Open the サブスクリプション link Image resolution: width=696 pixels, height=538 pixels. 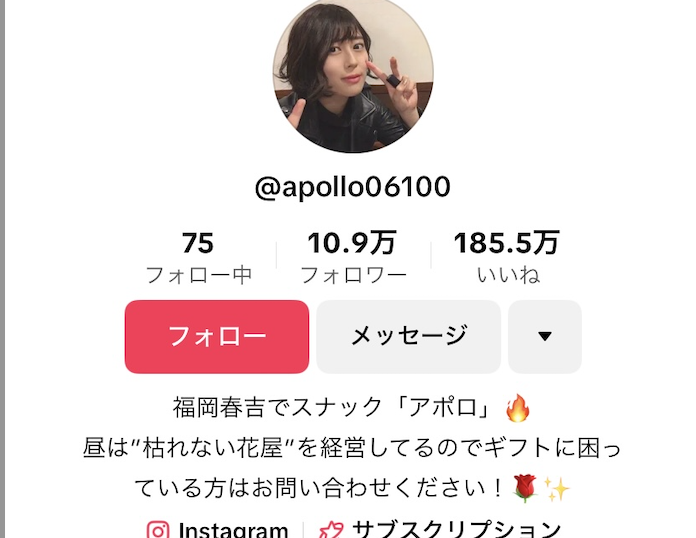pos(441,529)
